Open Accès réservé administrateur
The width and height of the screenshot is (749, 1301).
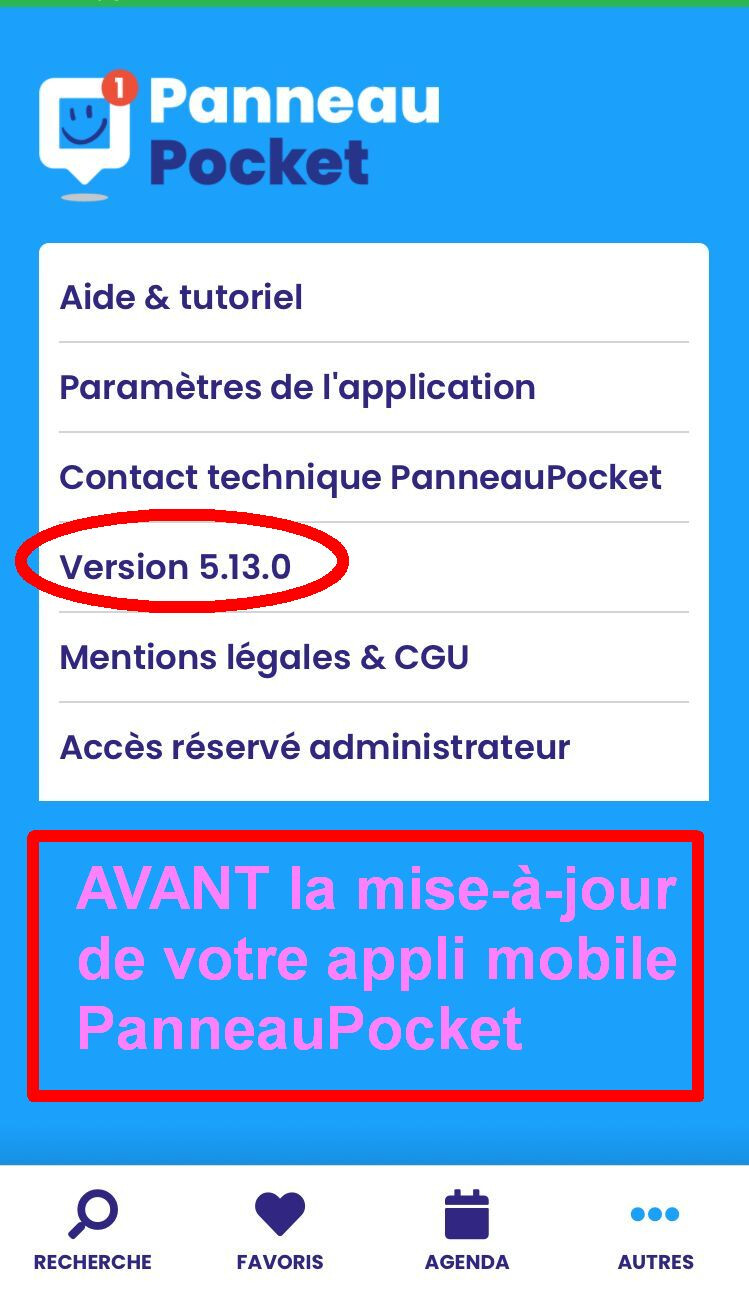pos(373,747)
